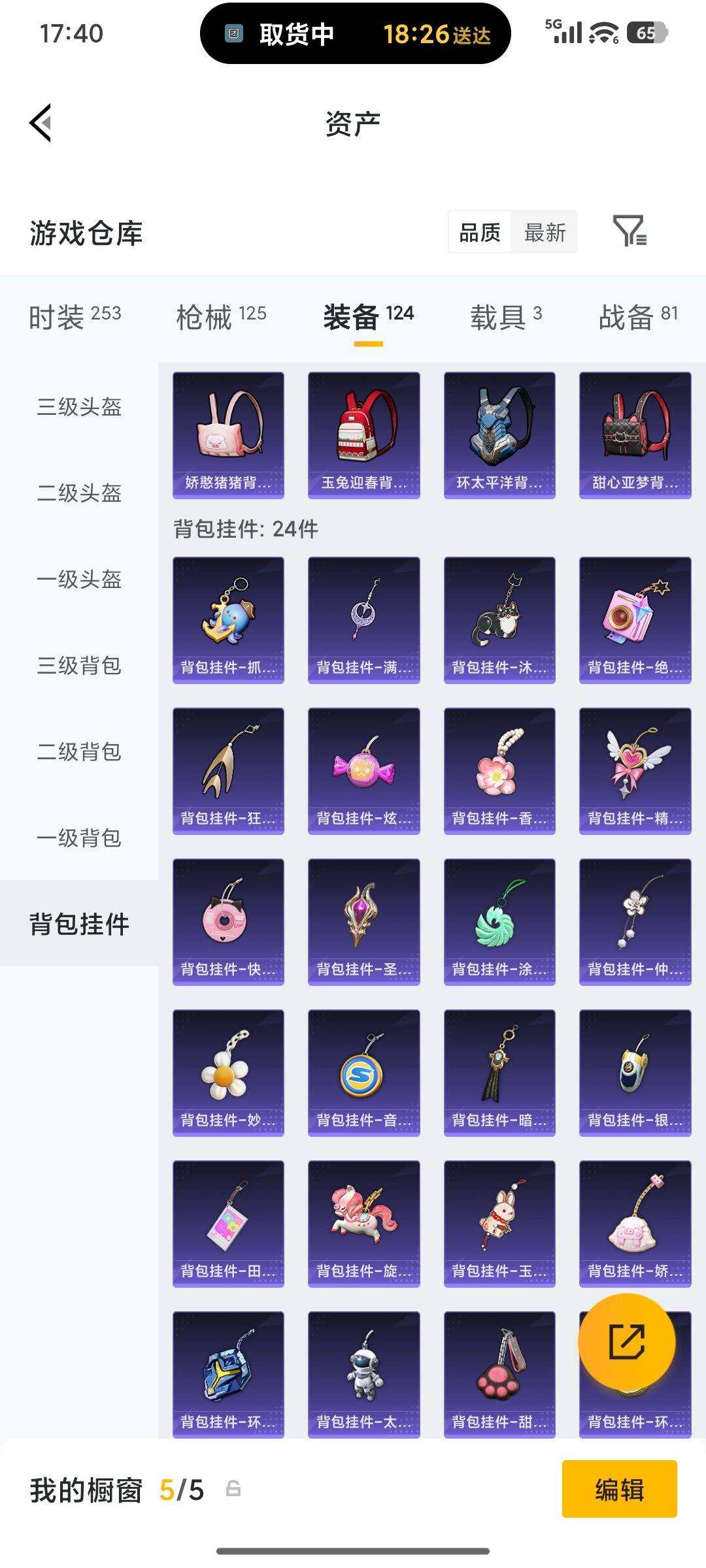Screen dimensions: 706x1568
Task: Select 三级背包 in the side list
Action: click(x=79, y=665)
